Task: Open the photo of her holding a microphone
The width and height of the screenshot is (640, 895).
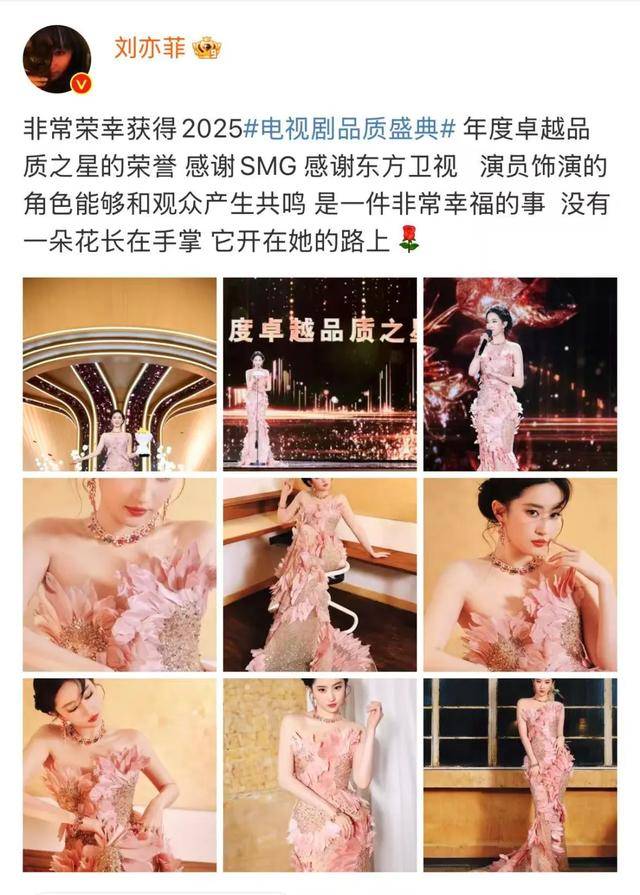Action: 519,374
